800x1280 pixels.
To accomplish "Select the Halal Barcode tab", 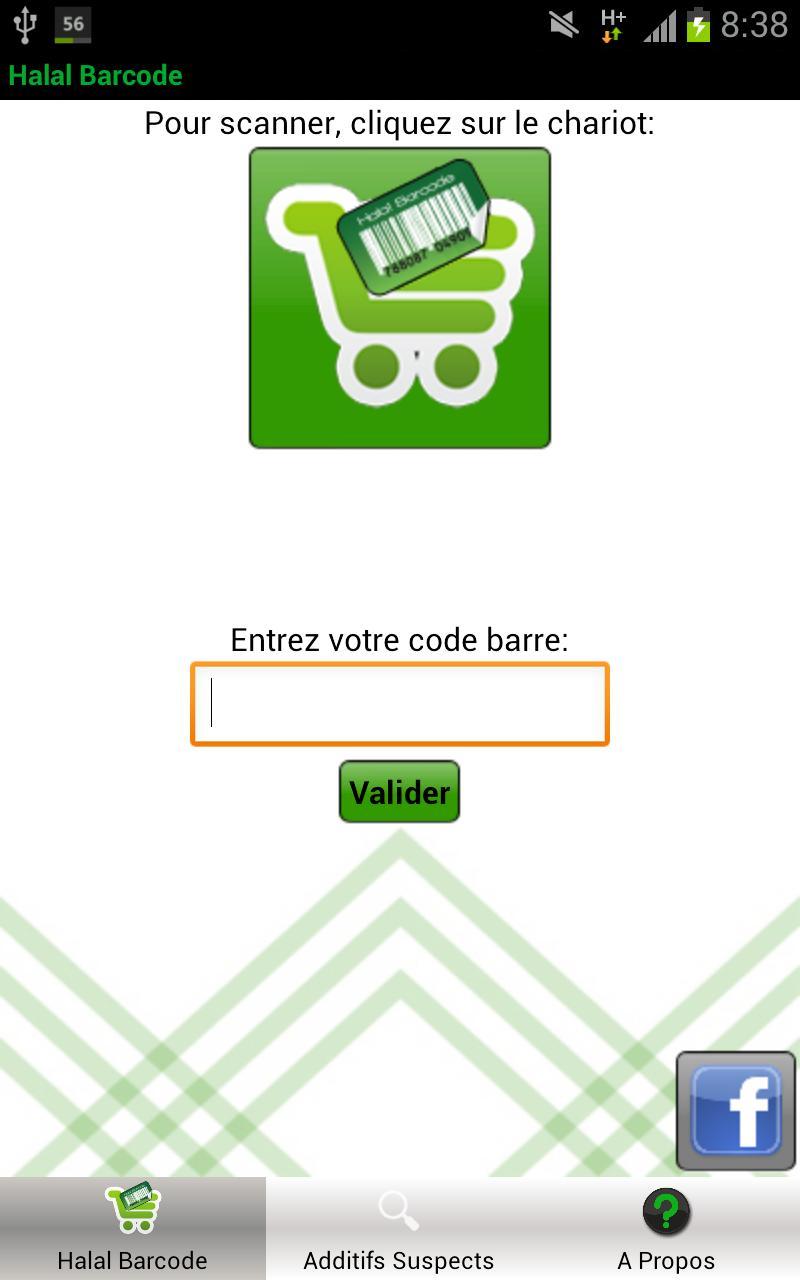I will tap(133, 1230).
